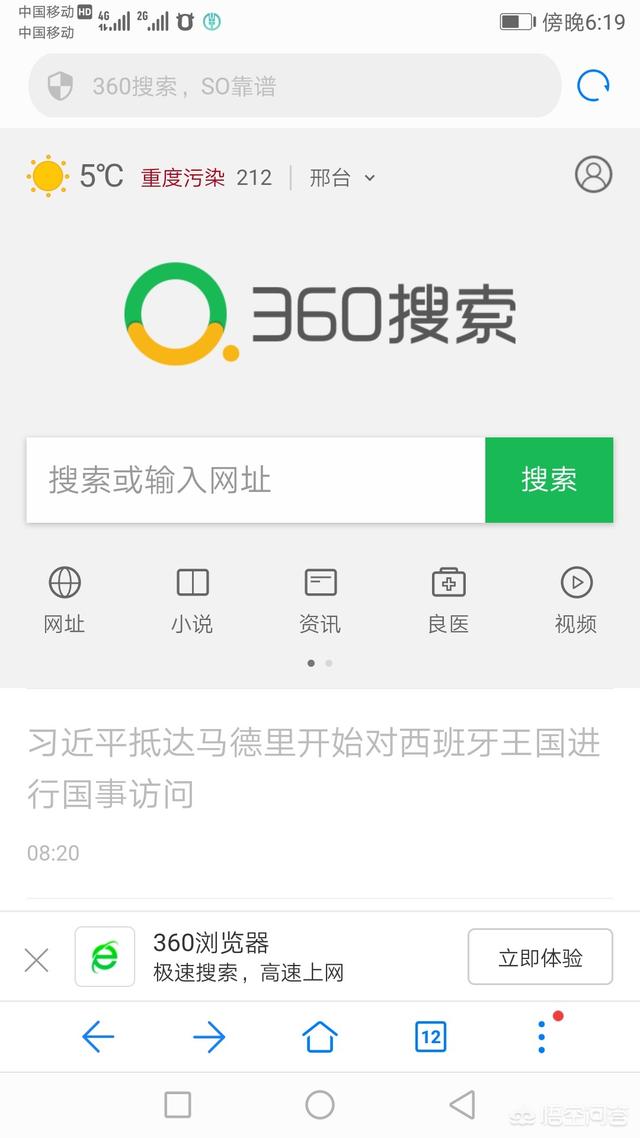The width and height of the screenshot is (640, 1138).
Task: Open the user profile icon
Action: (x=594, y=174)
